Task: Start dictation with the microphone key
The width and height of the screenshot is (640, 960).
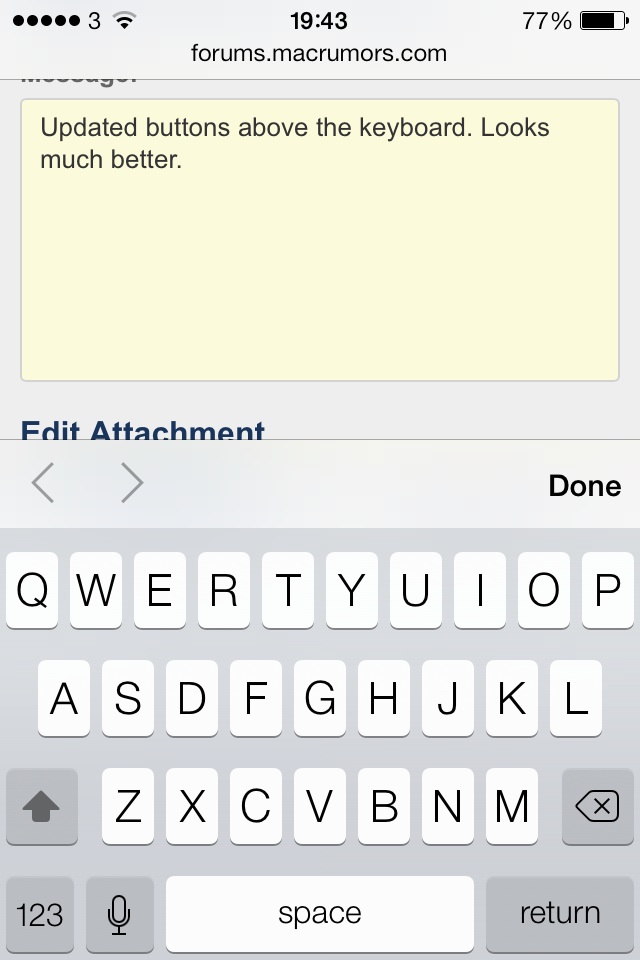Action: point(120,913)
